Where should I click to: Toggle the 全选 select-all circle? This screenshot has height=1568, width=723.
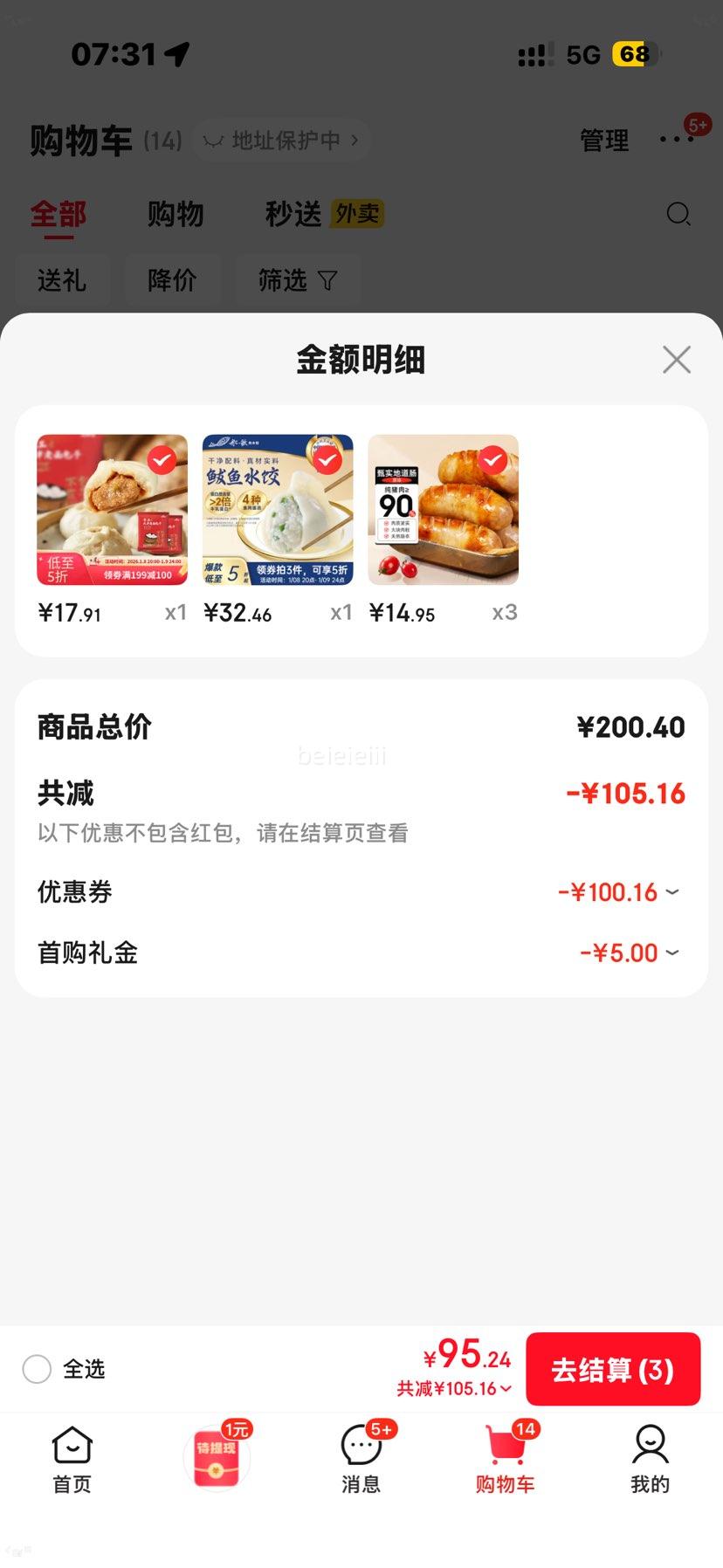pyautogui.click(x=37, y=1370)
